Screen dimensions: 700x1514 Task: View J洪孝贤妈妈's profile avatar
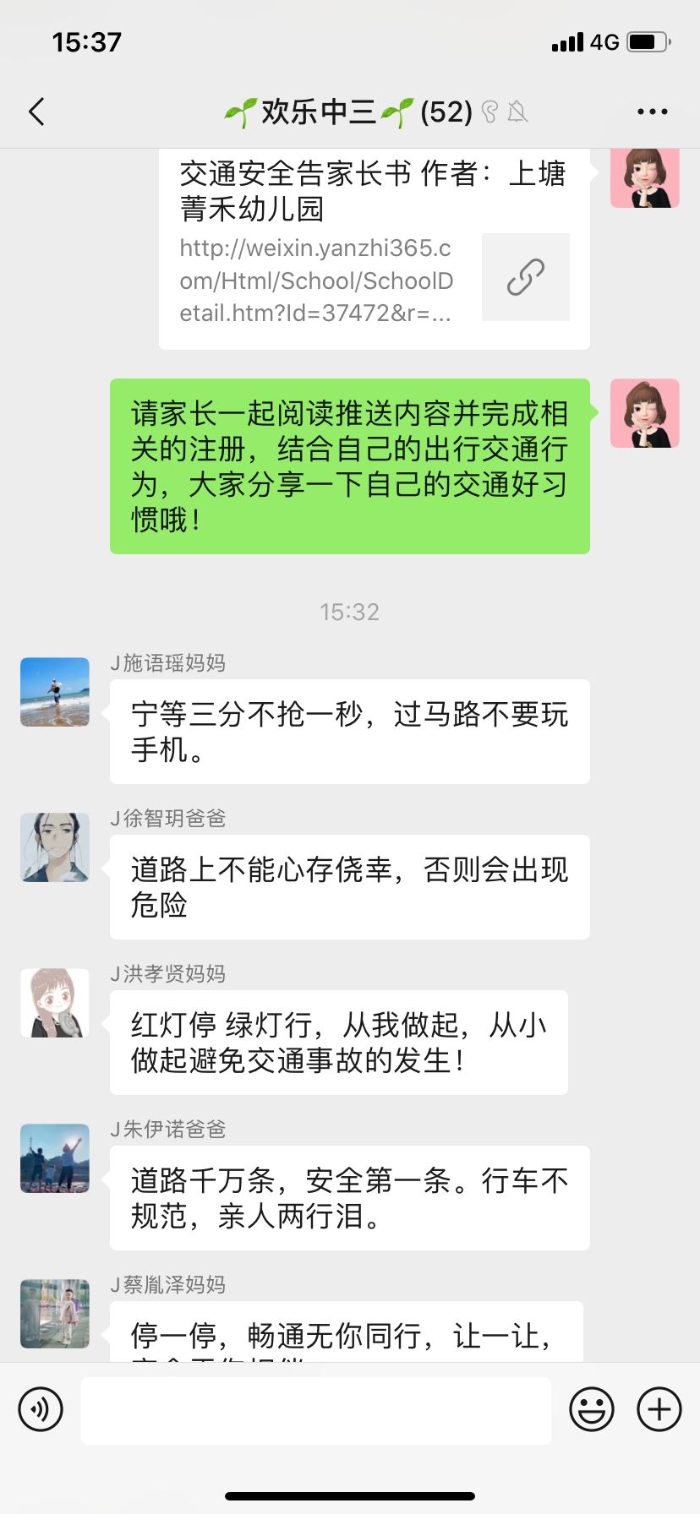tap(55, 1002)
